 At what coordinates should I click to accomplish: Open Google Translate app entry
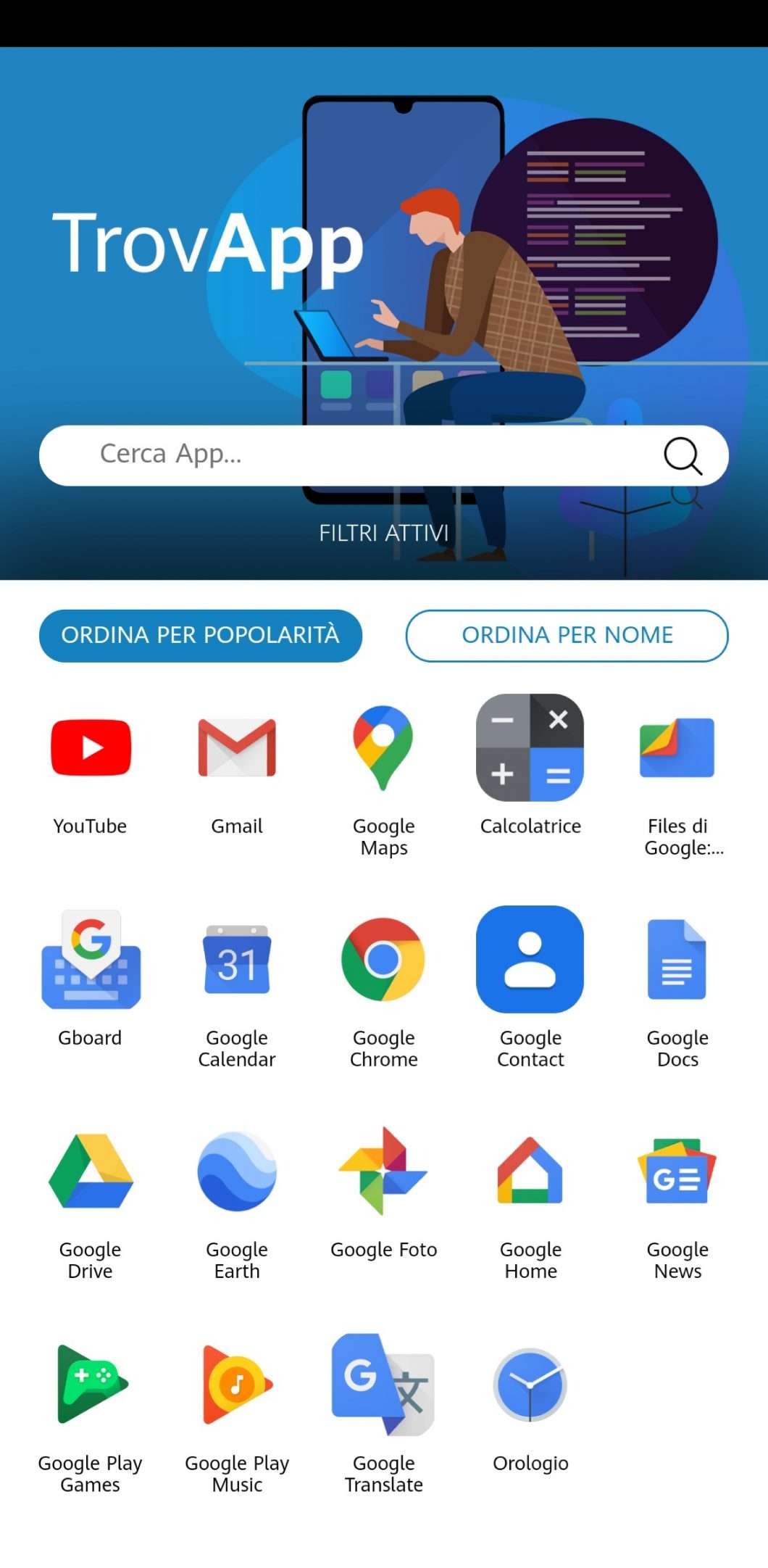[x=384, y=1414]
